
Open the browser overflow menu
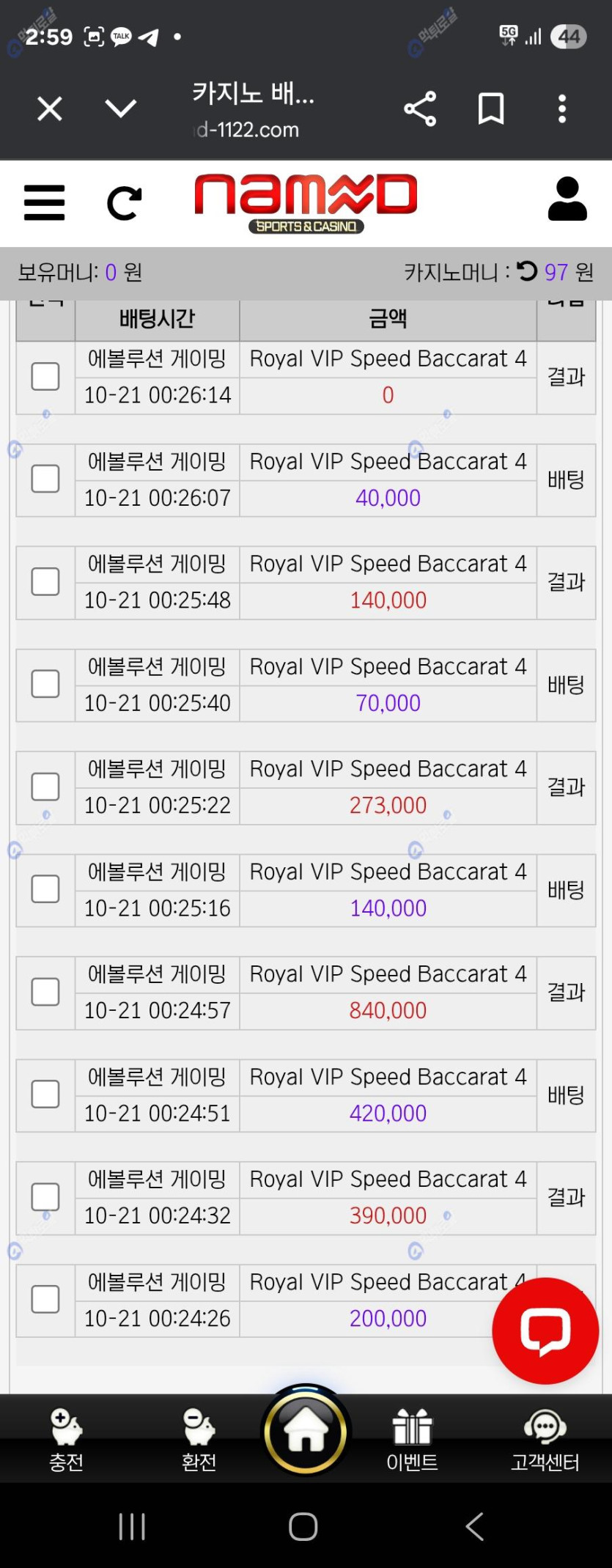click(x=561, y=109)
